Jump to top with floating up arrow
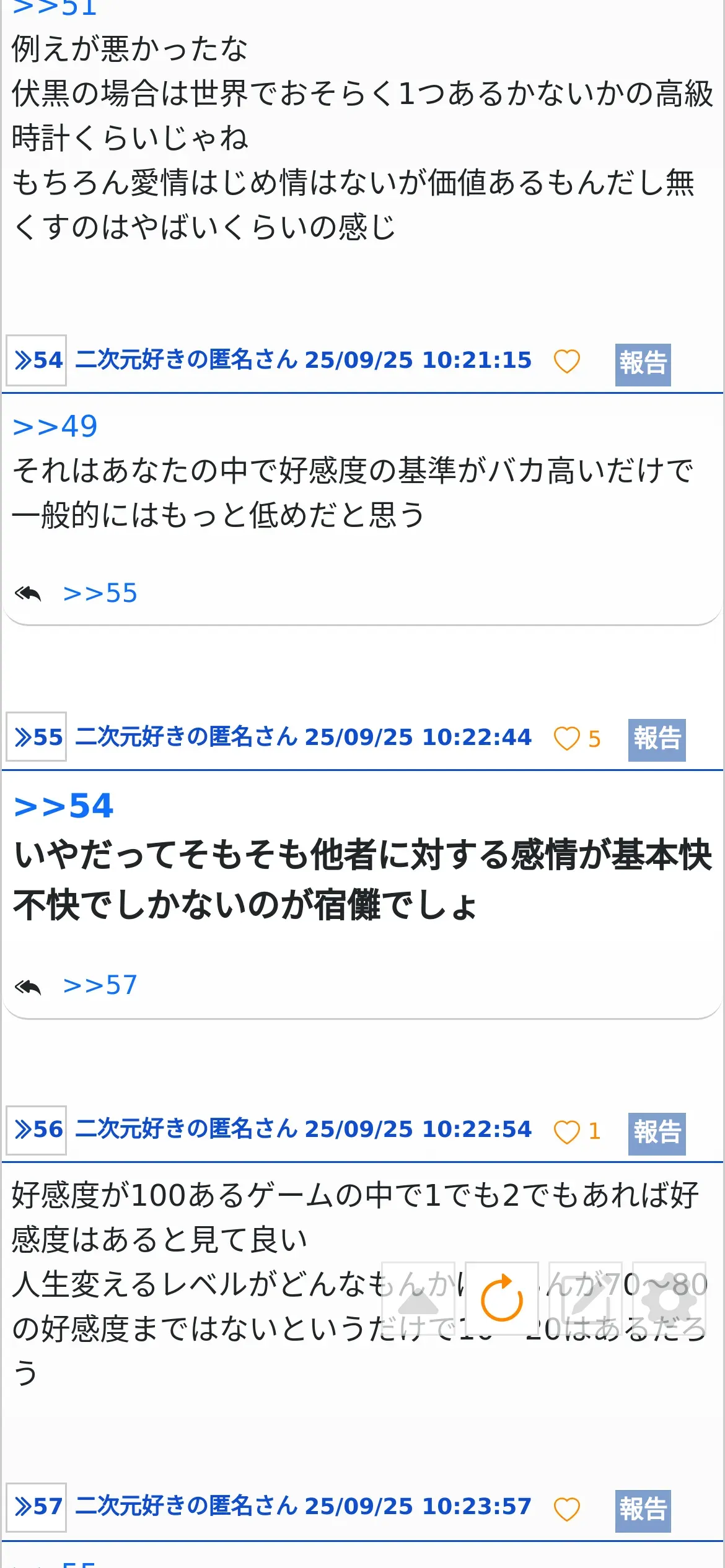The width and height of the screenshot is (725, 1568). (418, 1298)
